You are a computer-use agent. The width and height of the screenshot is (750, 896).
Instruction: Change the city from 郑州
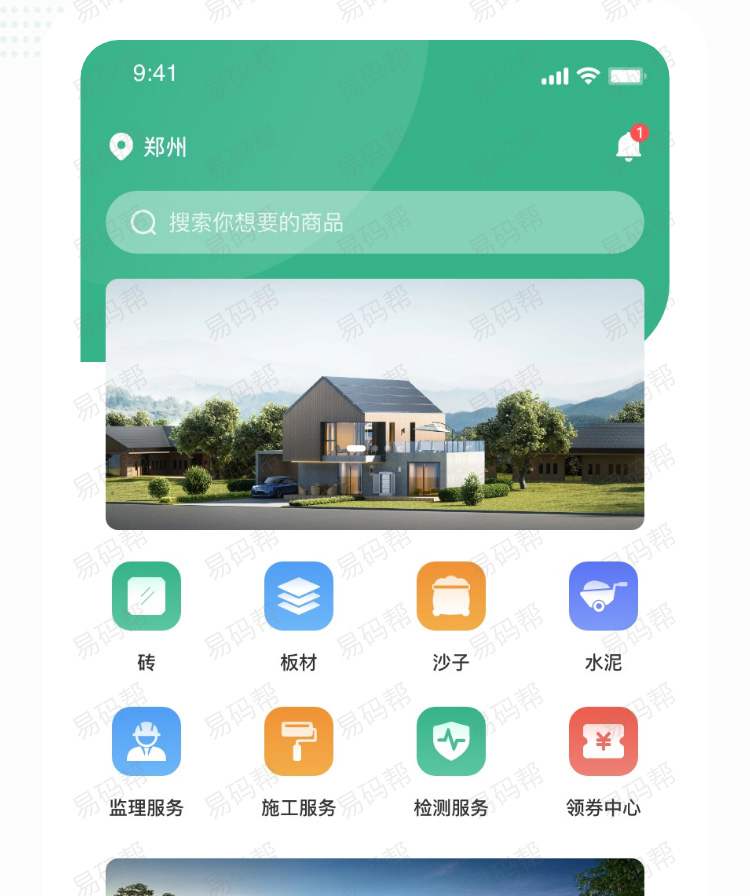click(x=148, y=148)
